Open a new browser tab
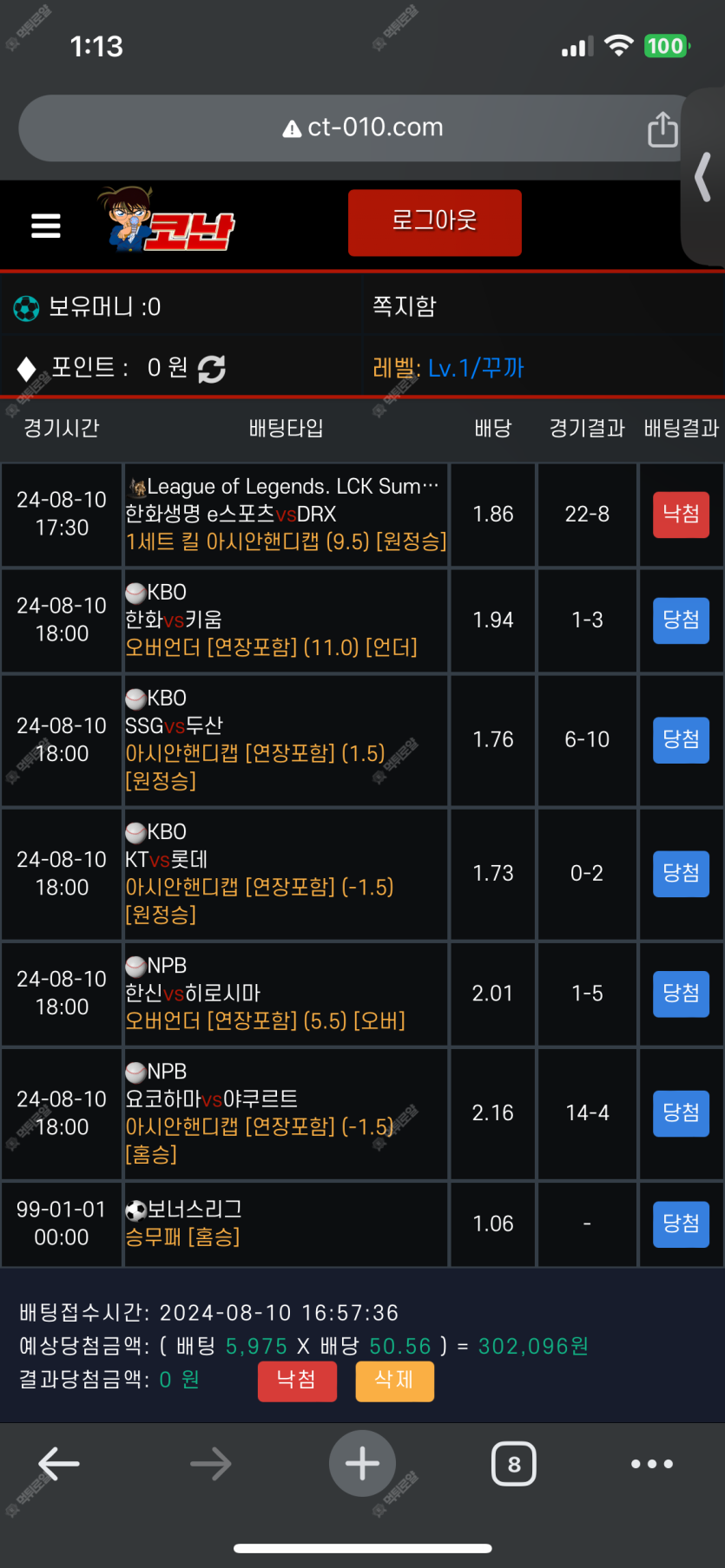The height and width of the screenshot is (1568, 725). [x=363, y=1464]
